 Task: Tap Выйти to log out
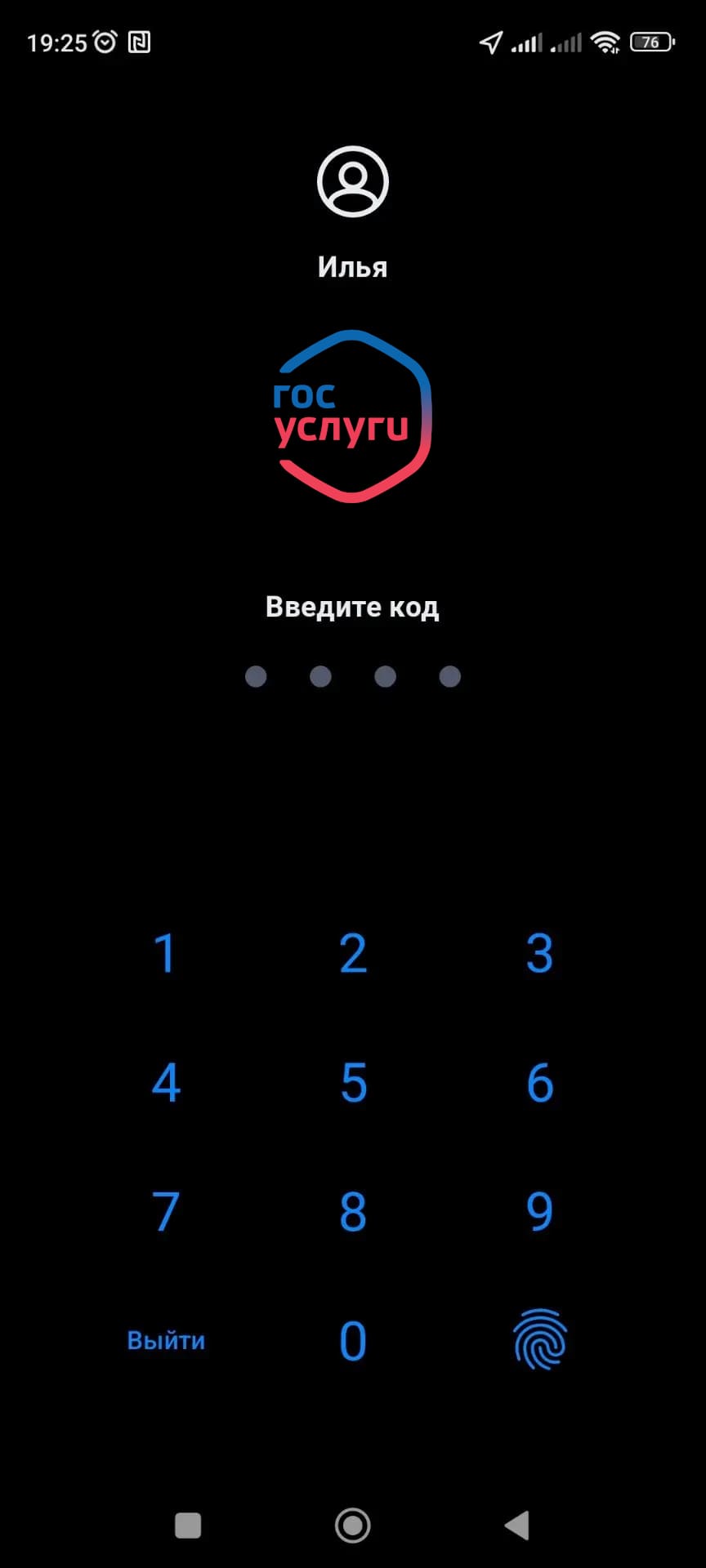point(166,1340)
